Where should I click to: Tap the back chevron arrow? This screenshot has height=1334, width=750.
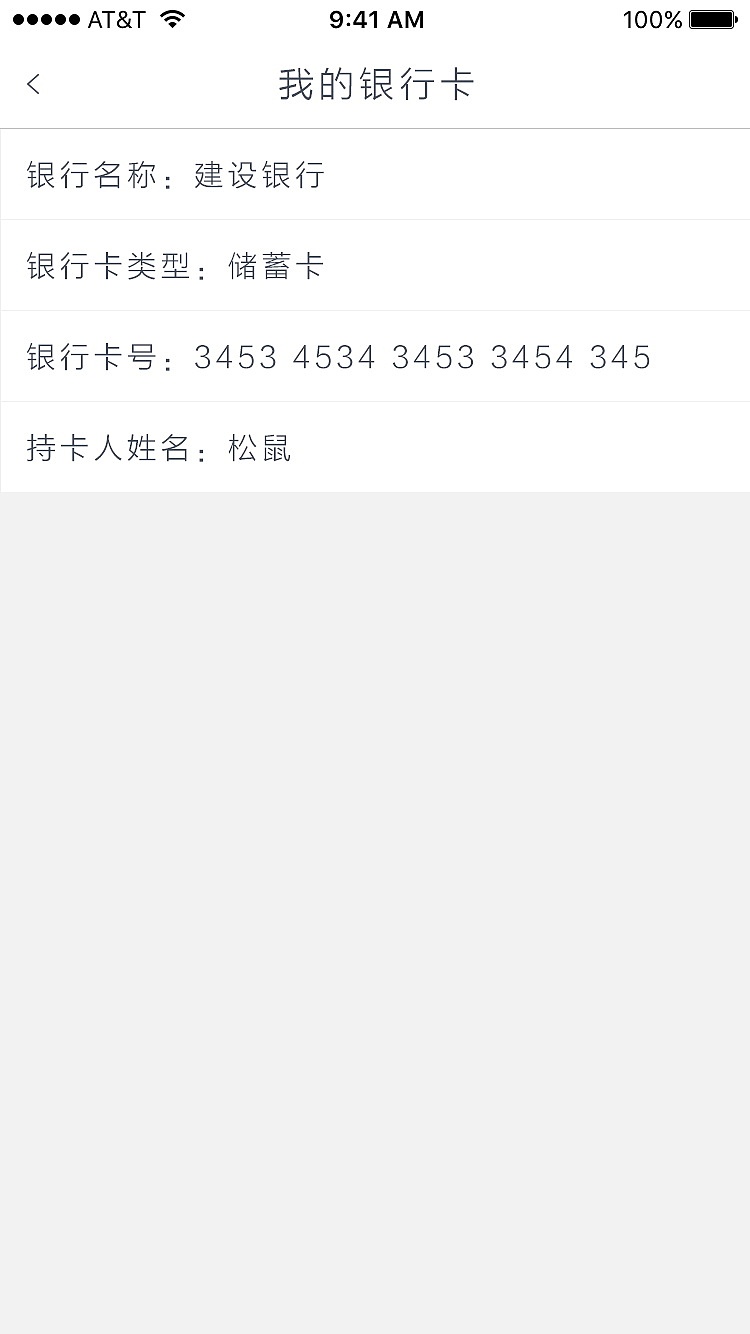point(34,84)
